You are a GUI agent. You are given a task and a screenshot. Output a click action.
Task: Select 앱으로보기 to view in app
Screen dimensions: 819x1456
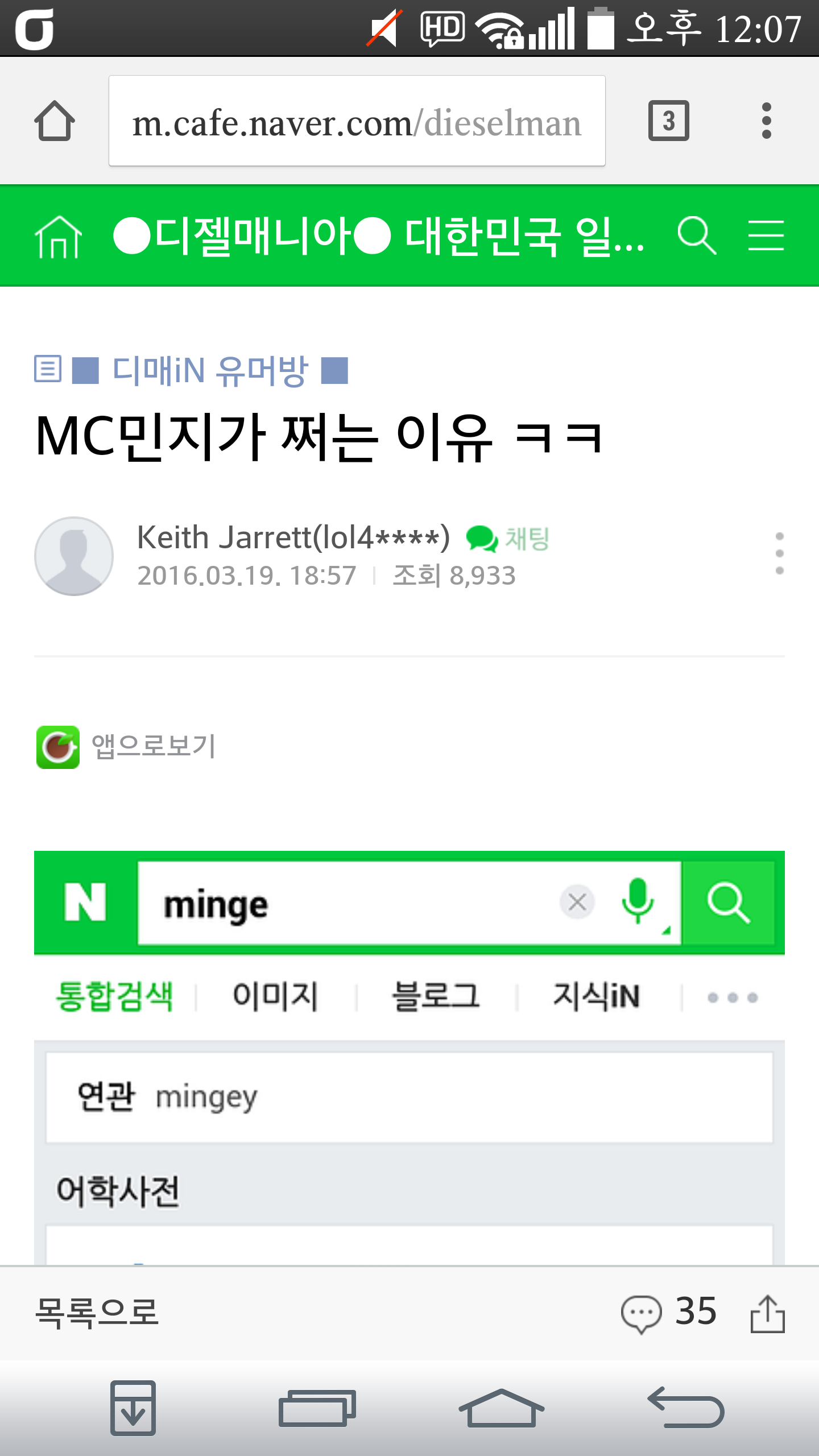tap(126, 746)
